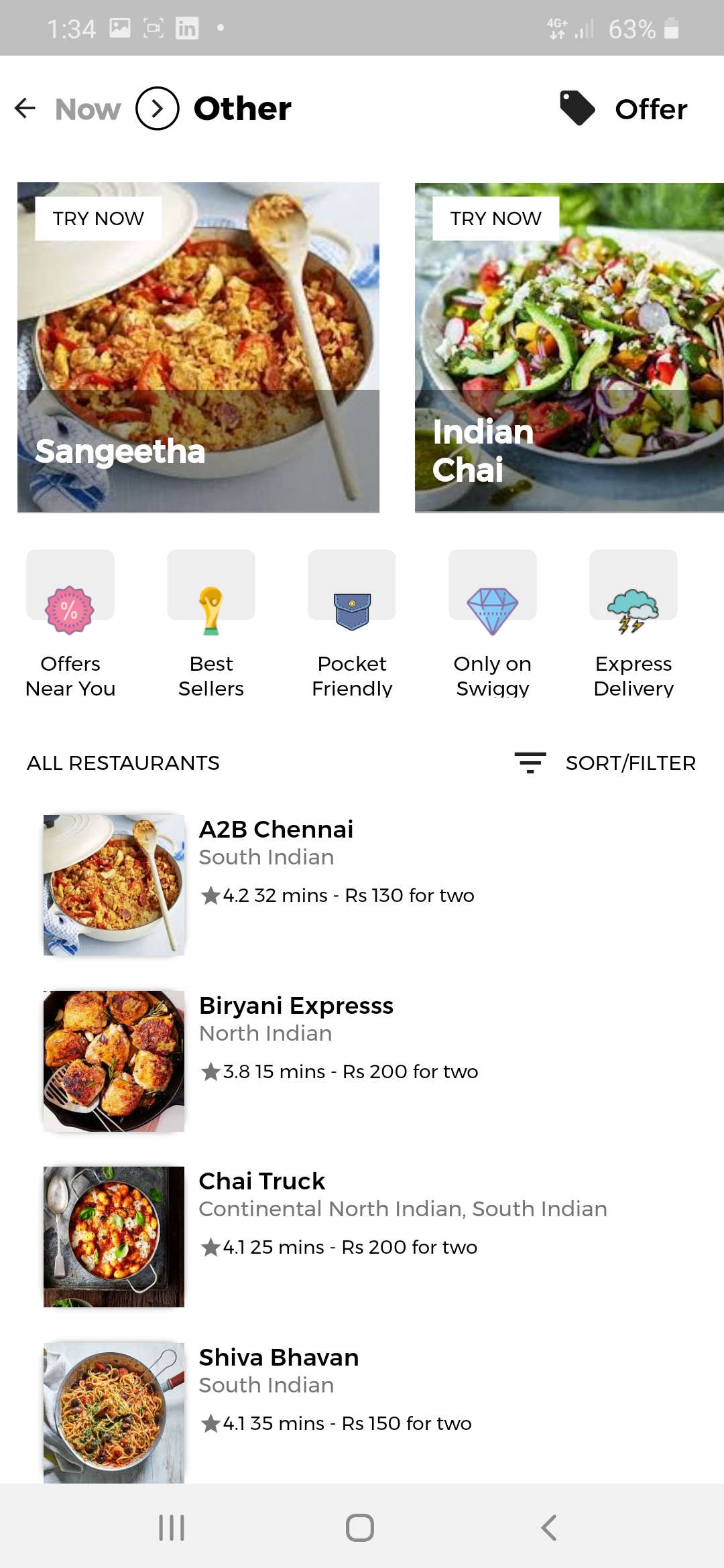Tap the system home button
This screenshot has height=1568, width=724.
[360, 1528]
